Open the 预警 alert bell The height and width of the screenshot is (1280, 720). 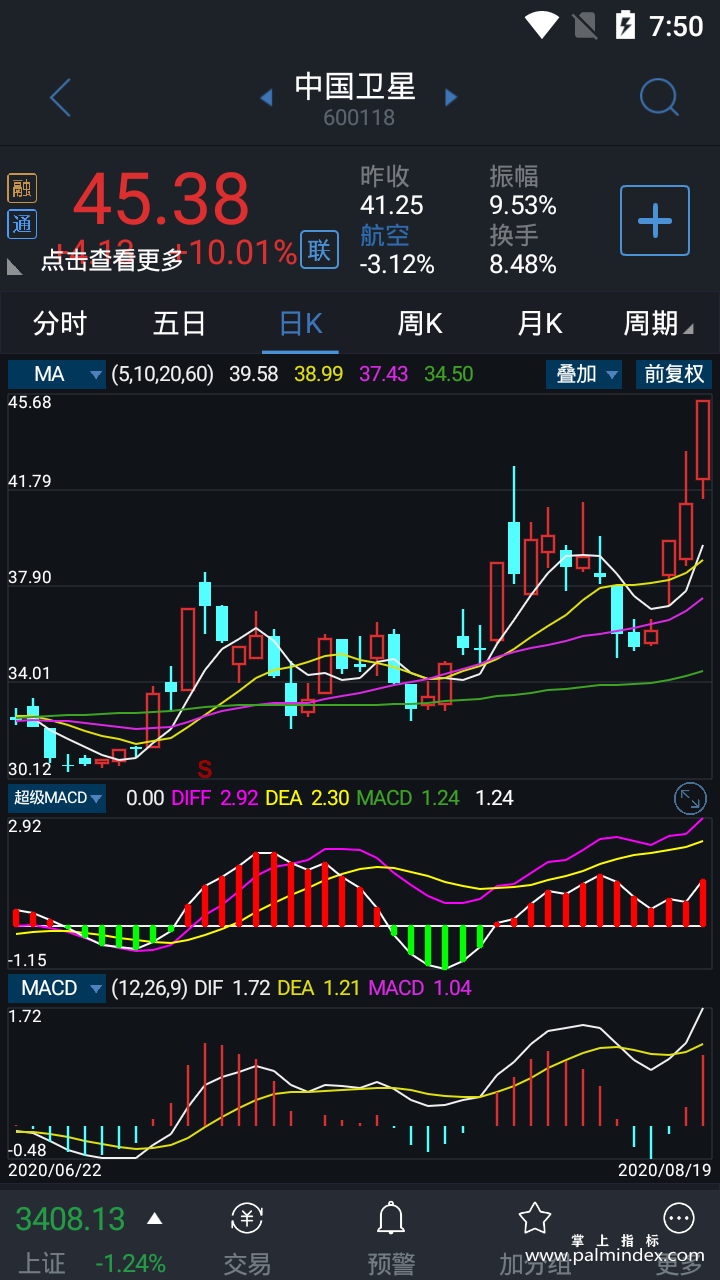(390, 1238)
